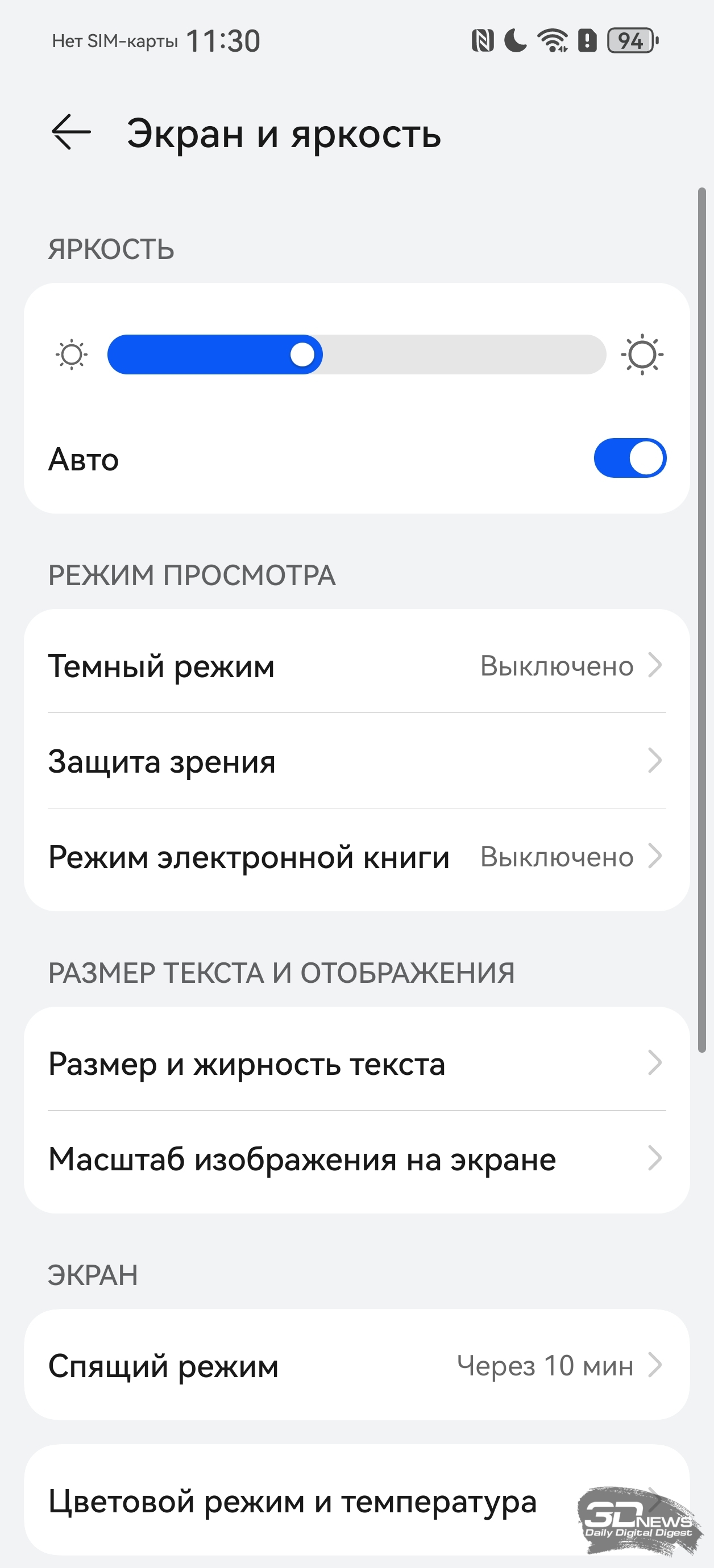Open Защита зрения settings
The height and width of the screenshot is (1568, 714).
tap(357, 761)
